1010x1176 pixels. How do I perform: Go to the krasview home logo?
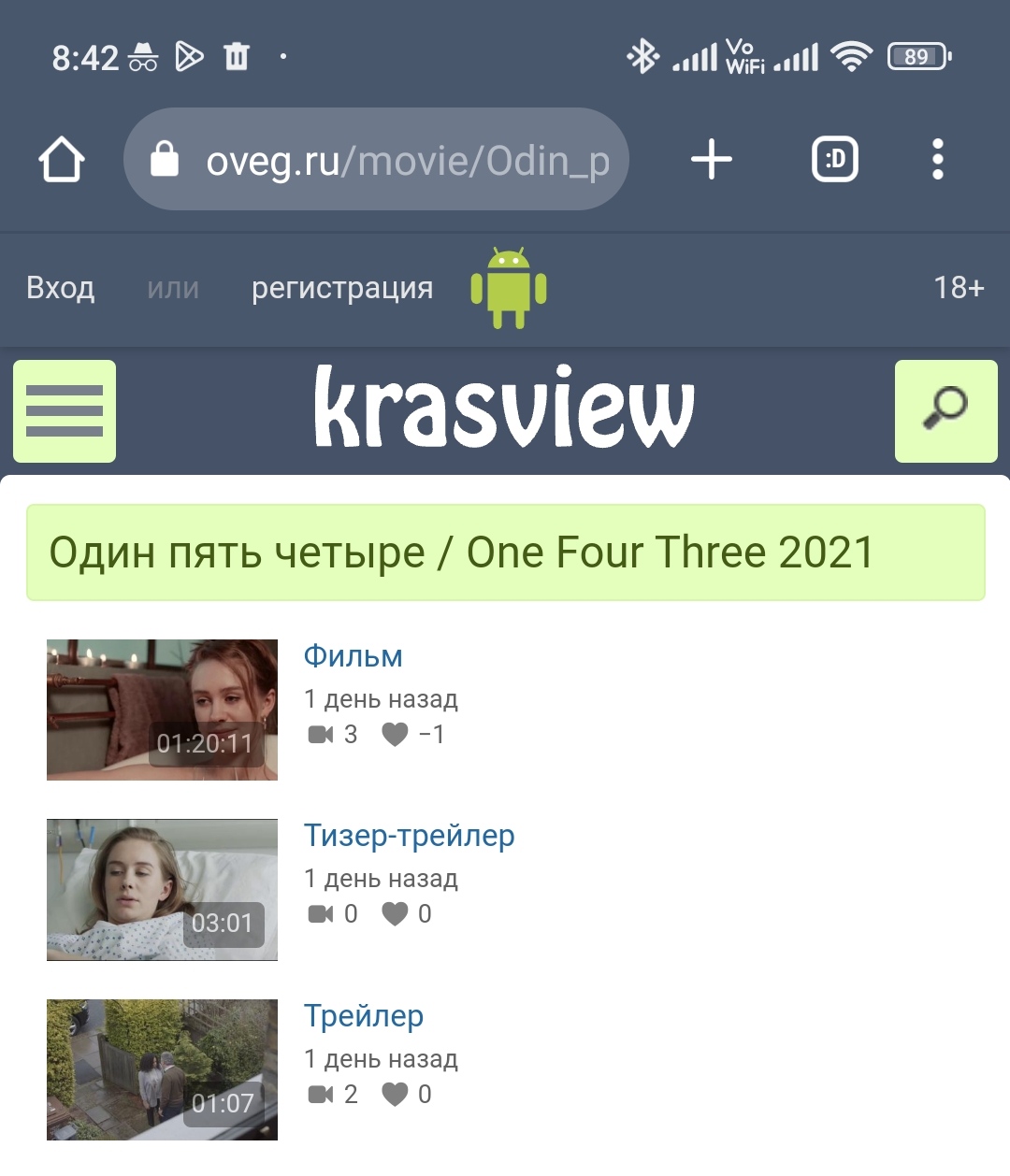pyautogui.click(x=505, y=408)
